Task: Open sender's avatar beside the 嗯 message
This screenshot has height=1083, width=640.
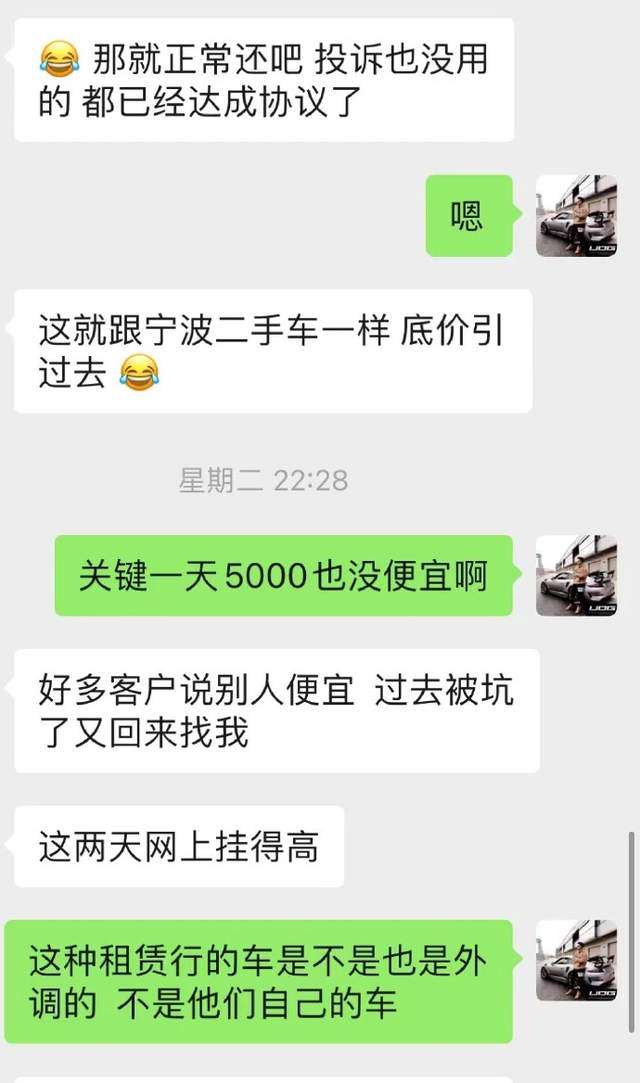Action: coord(576,216)
